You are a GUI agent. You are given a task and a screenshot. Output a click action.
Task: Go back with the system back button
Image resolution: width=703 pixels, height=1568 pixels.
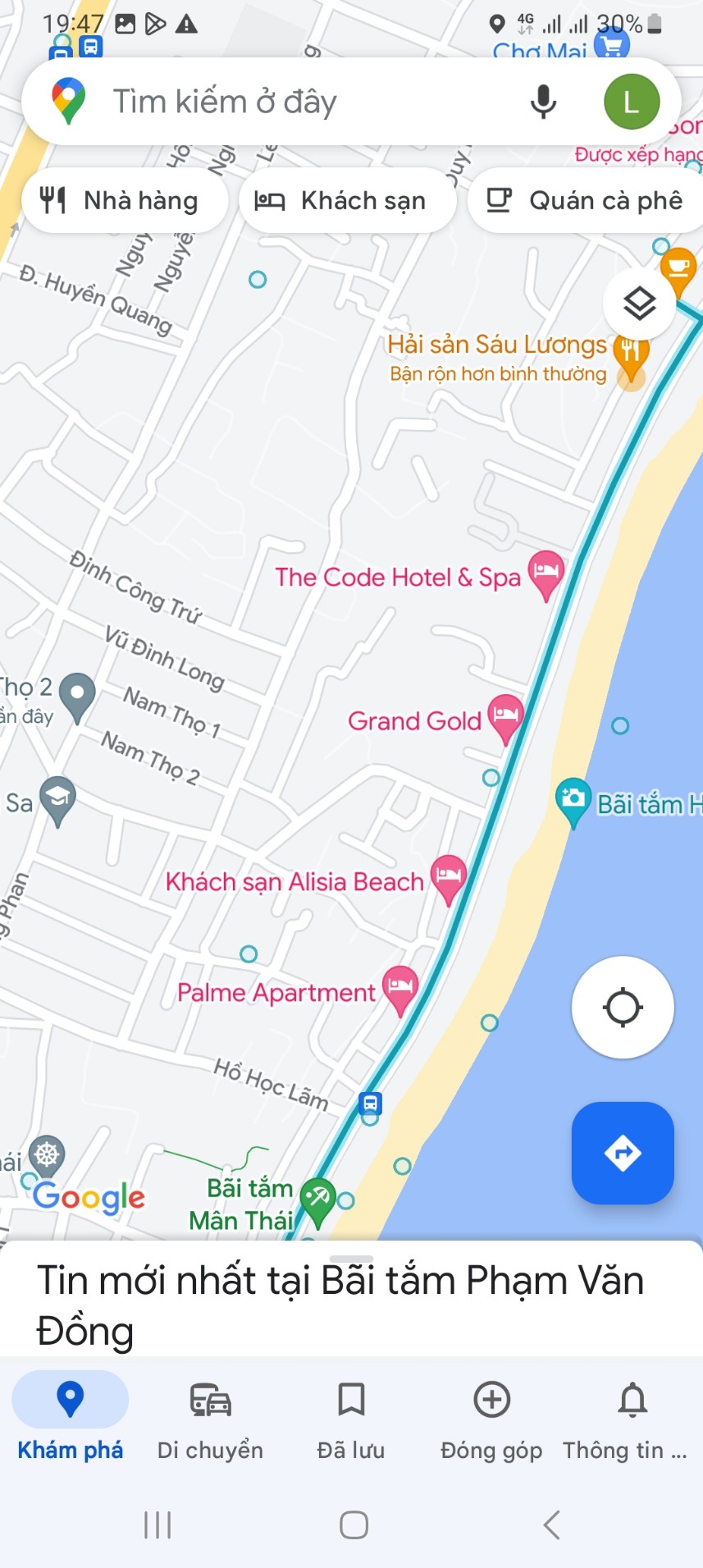551,1525
